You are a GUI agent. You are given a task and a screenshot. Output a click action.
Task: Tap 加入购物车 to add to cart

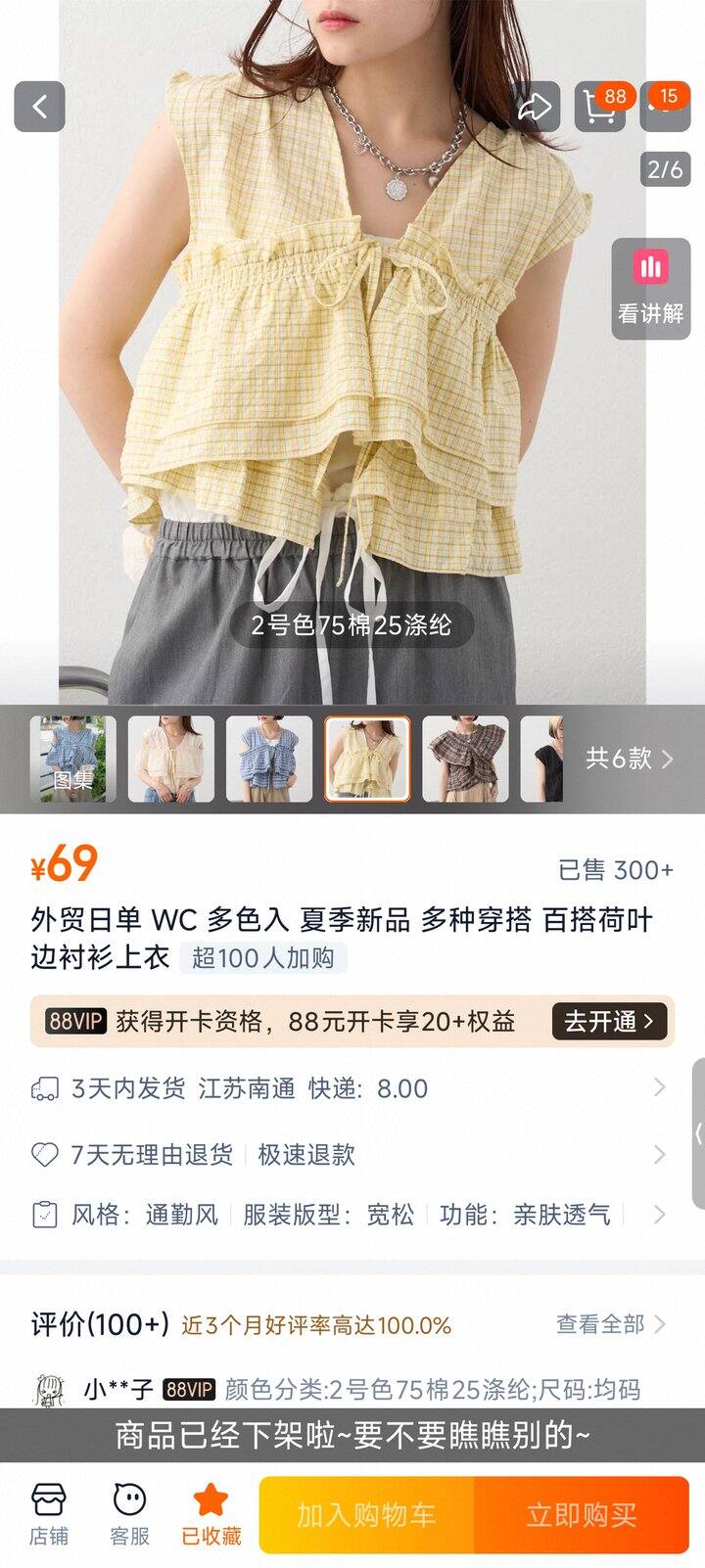[367, 1515]
